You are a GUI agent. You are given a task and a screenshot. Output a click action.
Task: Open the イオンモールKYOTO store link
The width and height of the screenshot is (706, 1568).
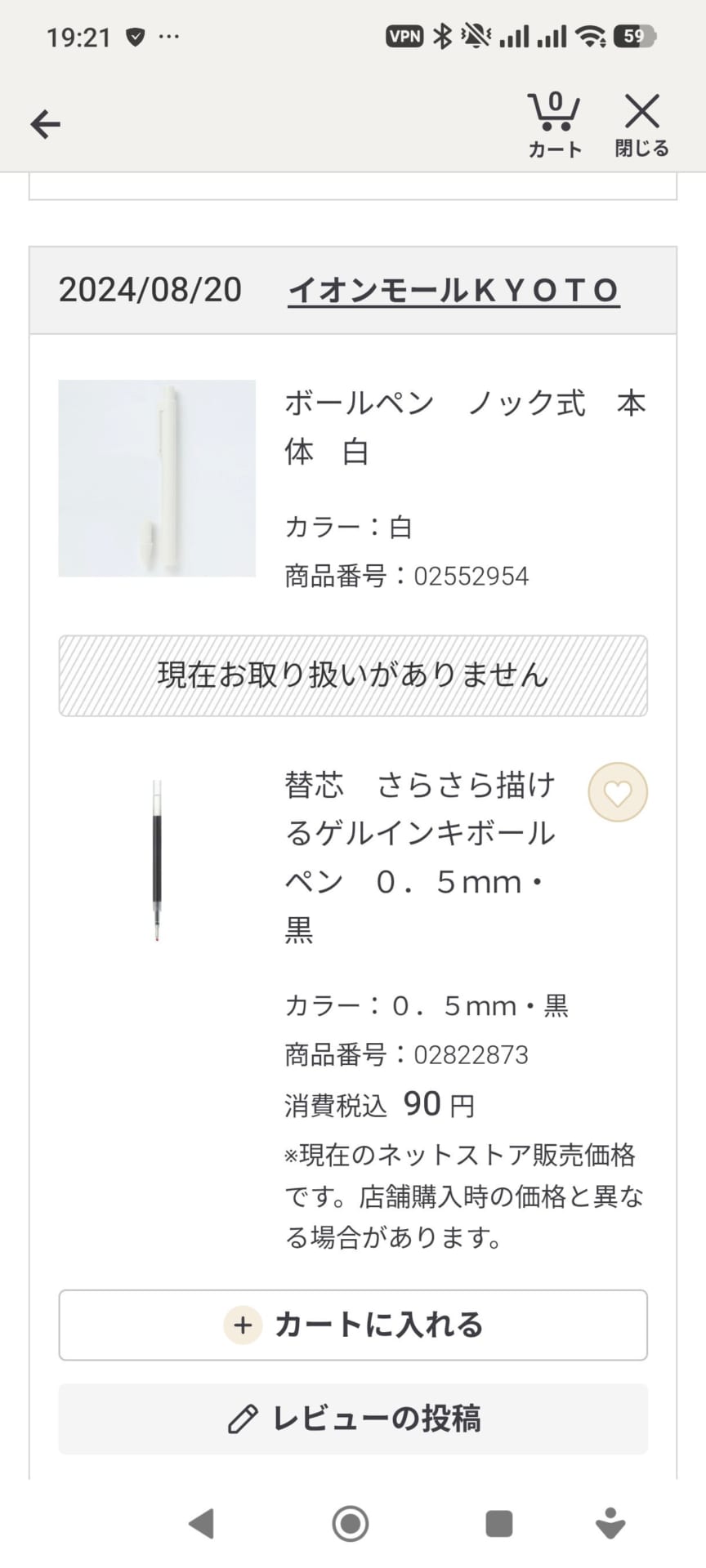click(454, 291)
